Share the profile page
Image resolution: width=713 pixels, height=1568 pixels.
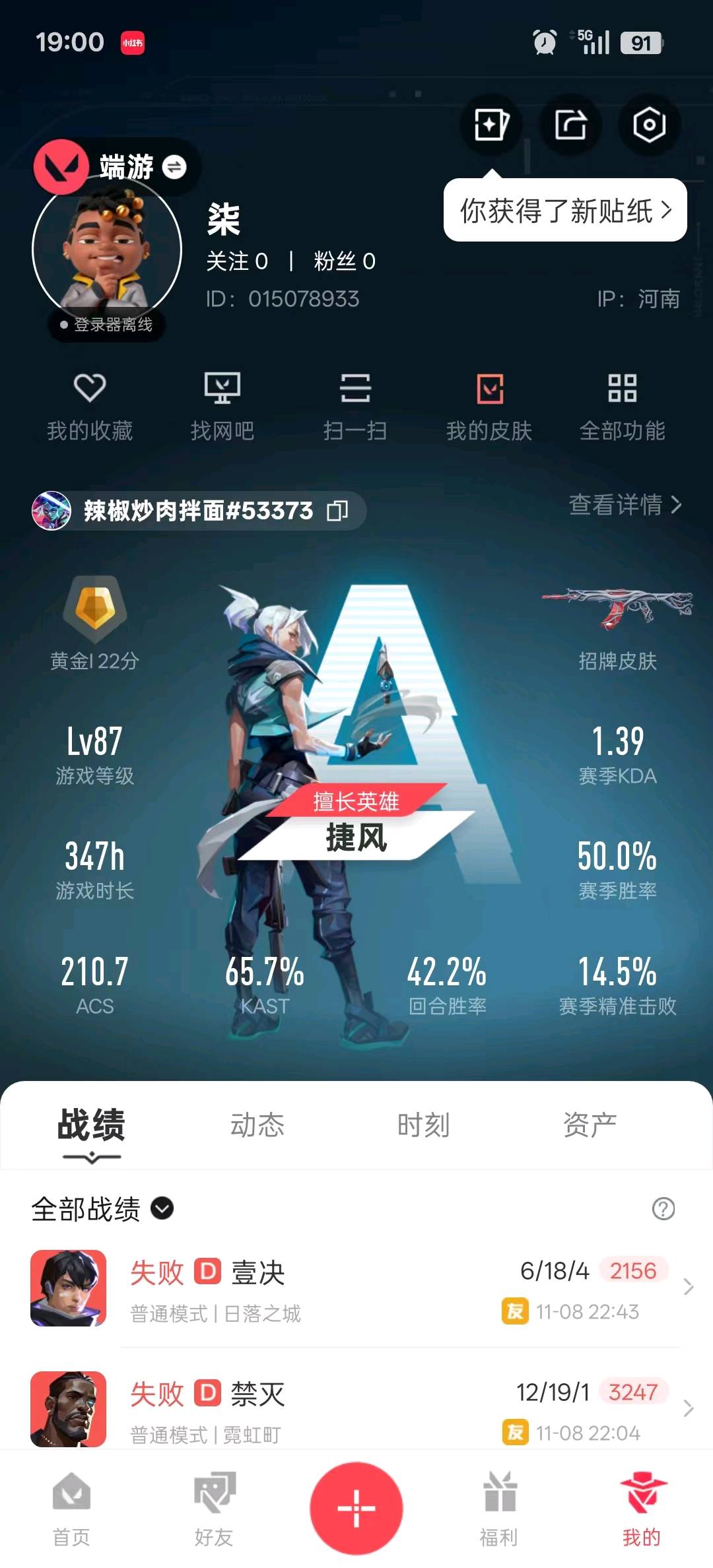click(x=570, y=124)
